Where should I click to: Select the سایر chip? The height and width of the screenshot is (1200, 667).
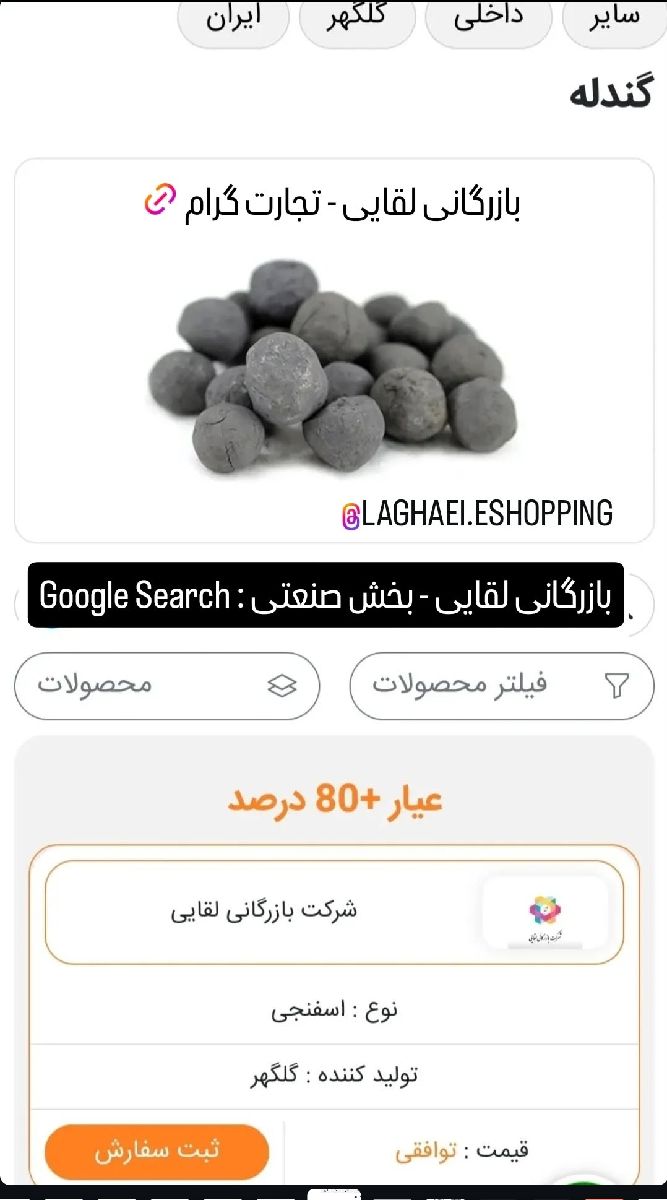[x=612, y=20]
